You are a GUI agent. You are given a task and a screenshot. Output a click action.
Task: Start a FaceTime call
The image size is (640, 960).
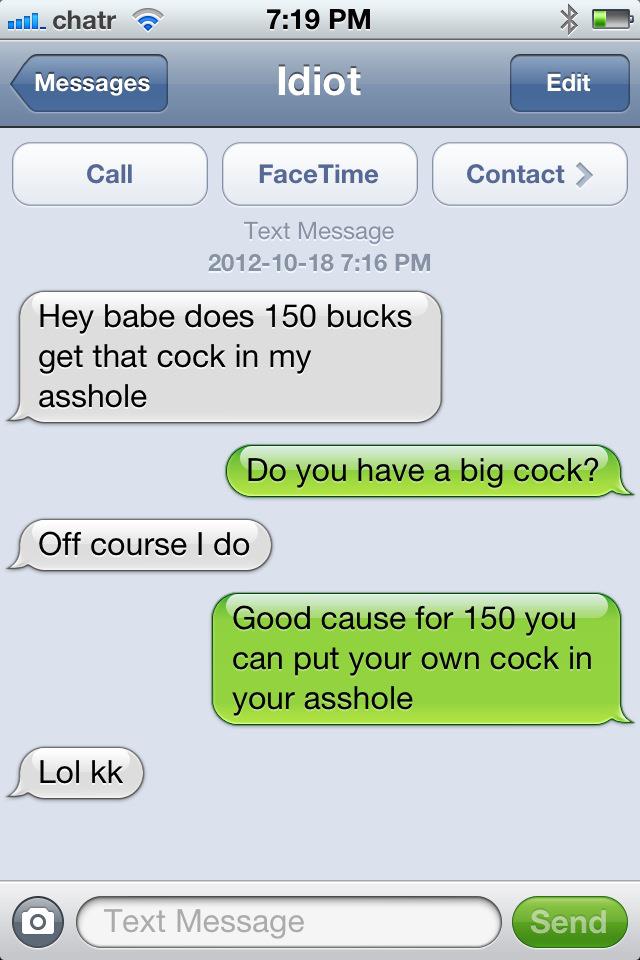coord(319,174)
